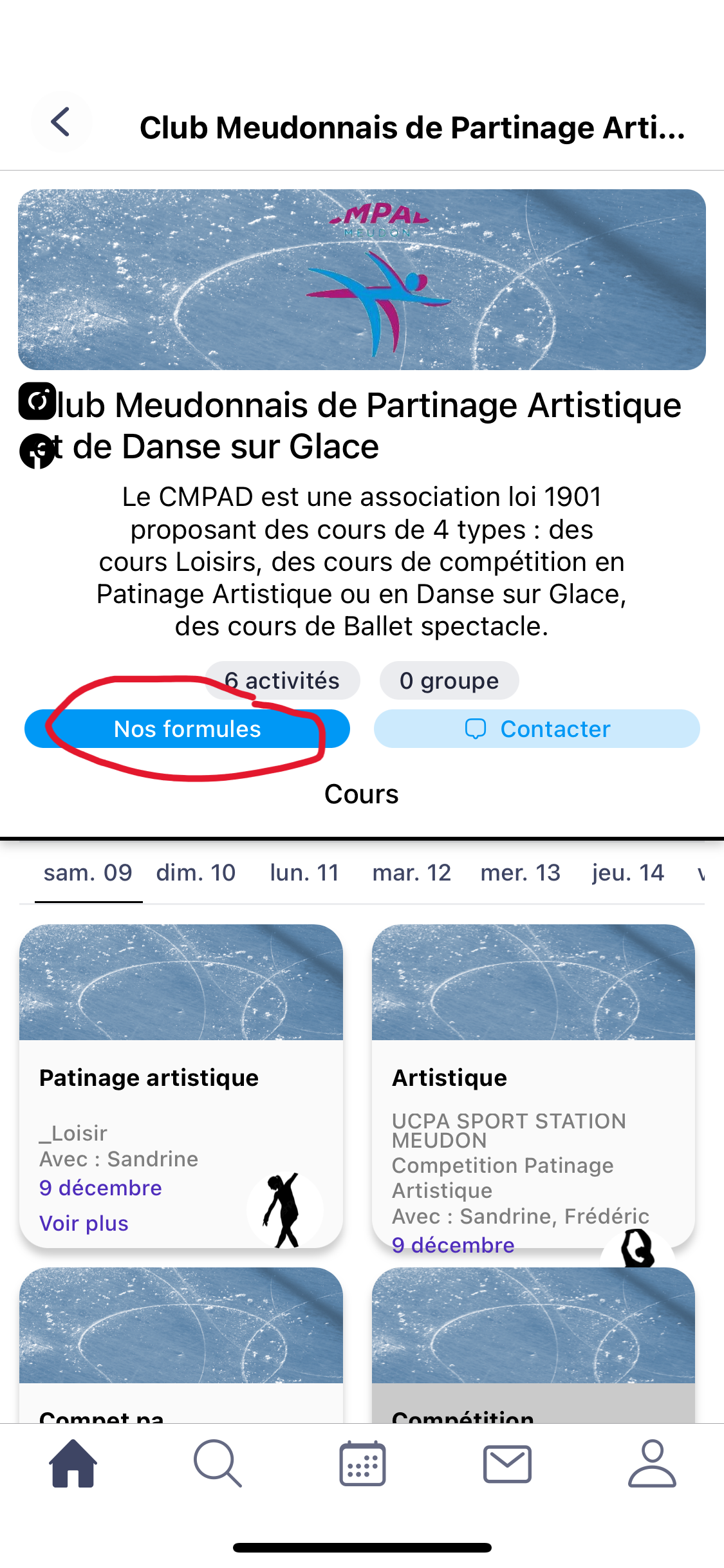Open the club's Facebook link

(37, 451)
